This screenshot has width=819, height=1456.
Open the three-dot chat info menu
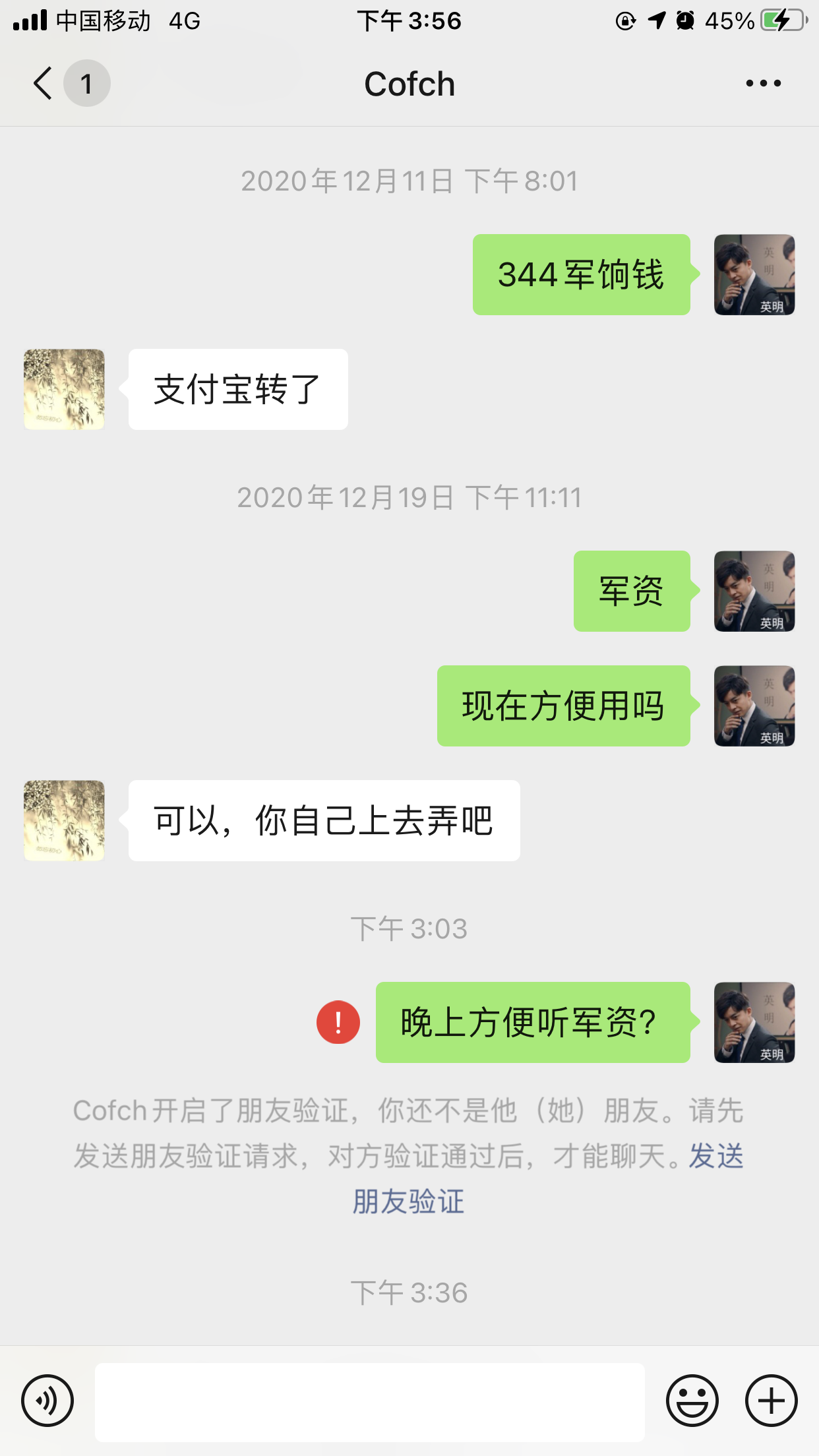click(763, 84)
